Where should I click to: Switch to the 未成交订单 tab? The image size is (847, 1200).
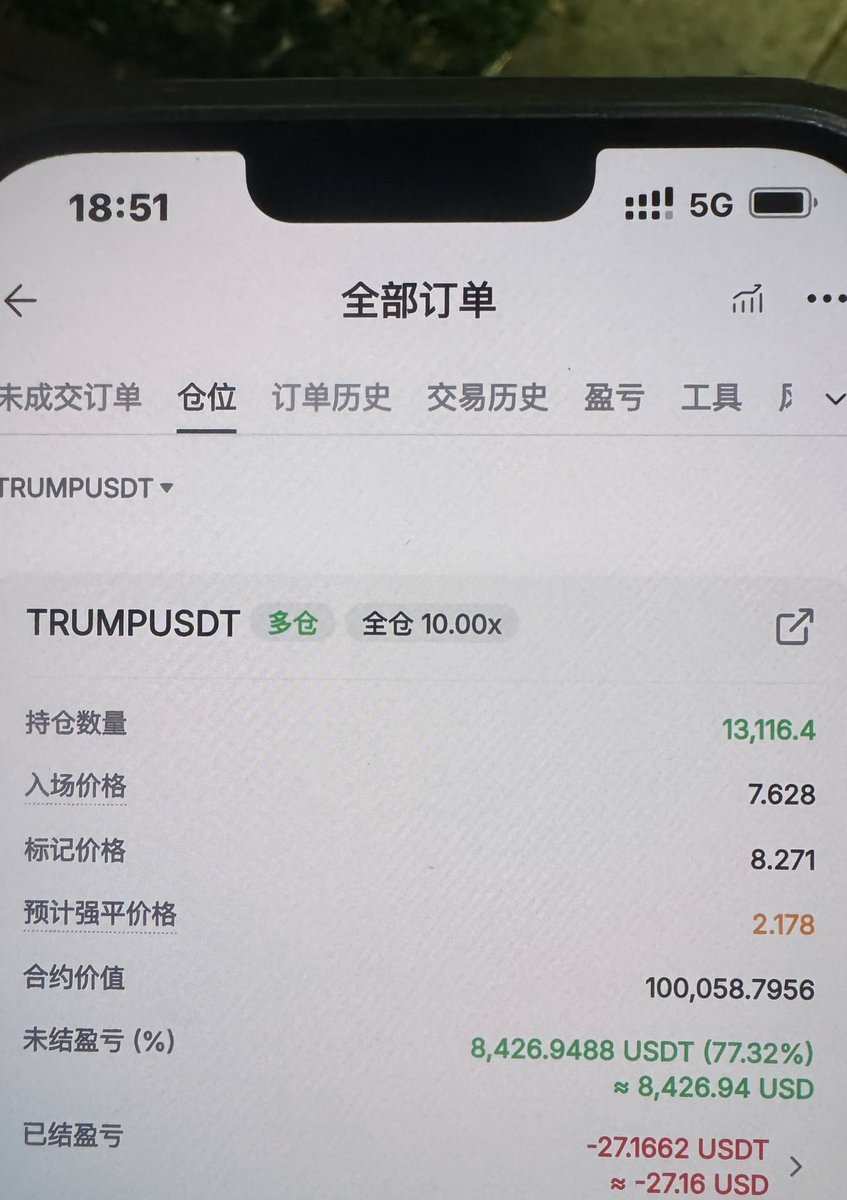click(70, 398)
